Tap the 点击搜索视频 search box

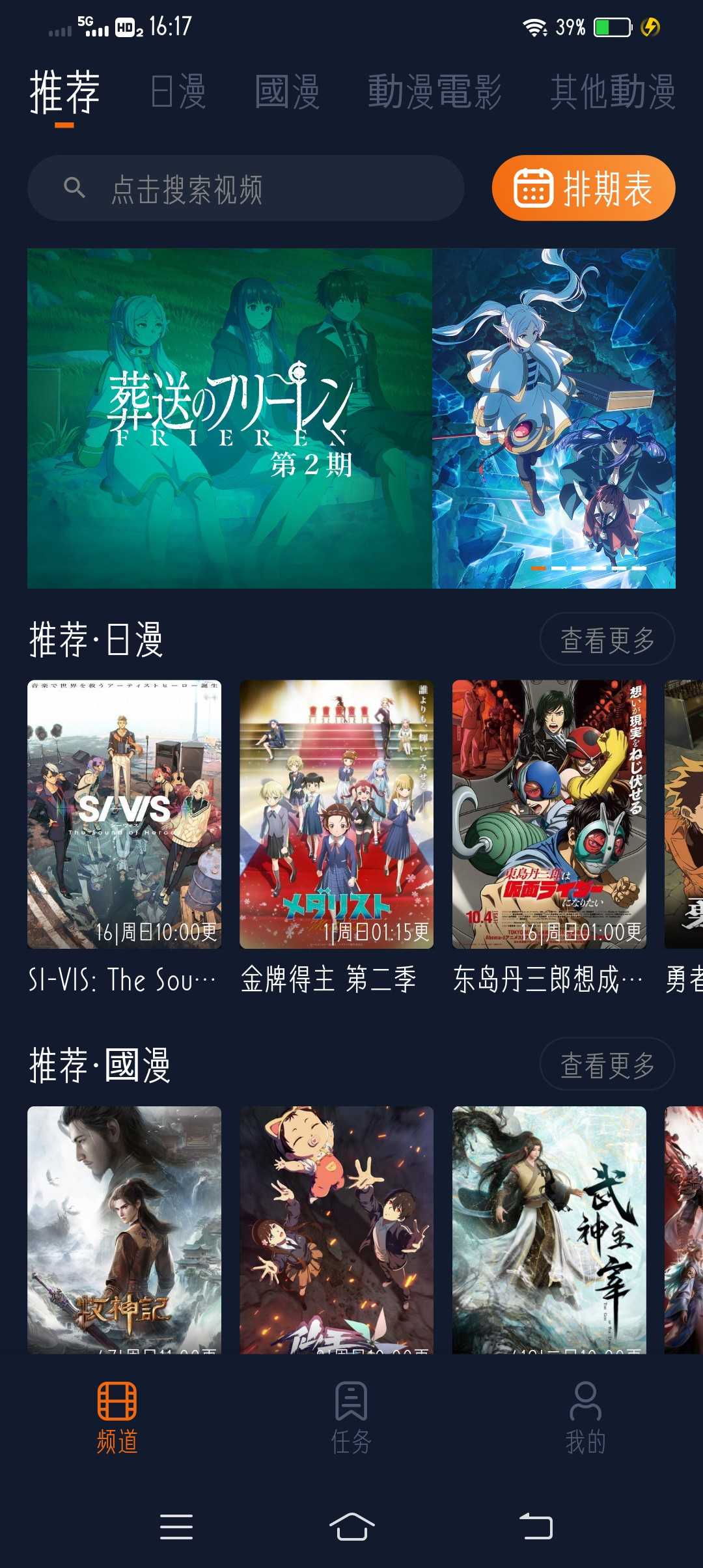click(x=246, y=189)
